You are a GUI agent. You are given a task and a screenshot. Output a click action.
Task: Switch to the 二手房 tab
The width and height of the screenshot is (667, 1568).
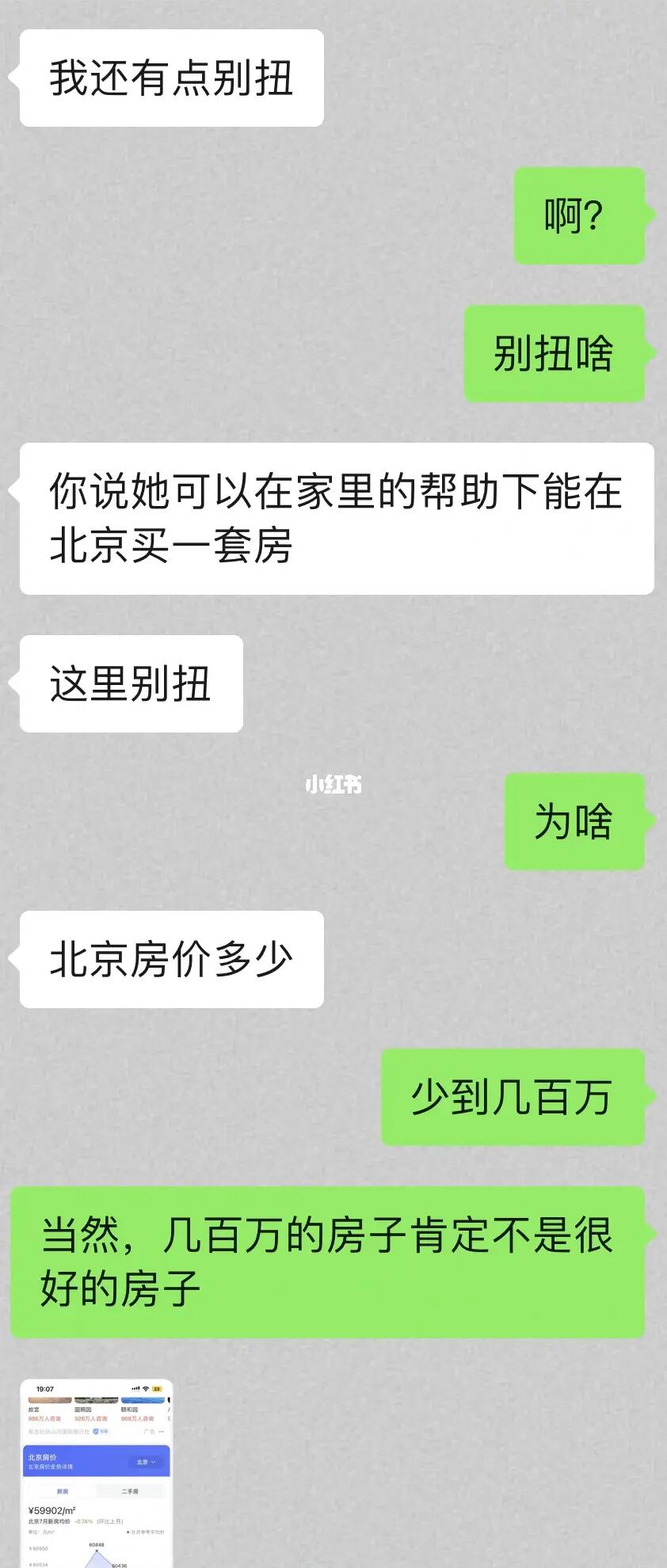[x=130, y=1491]
